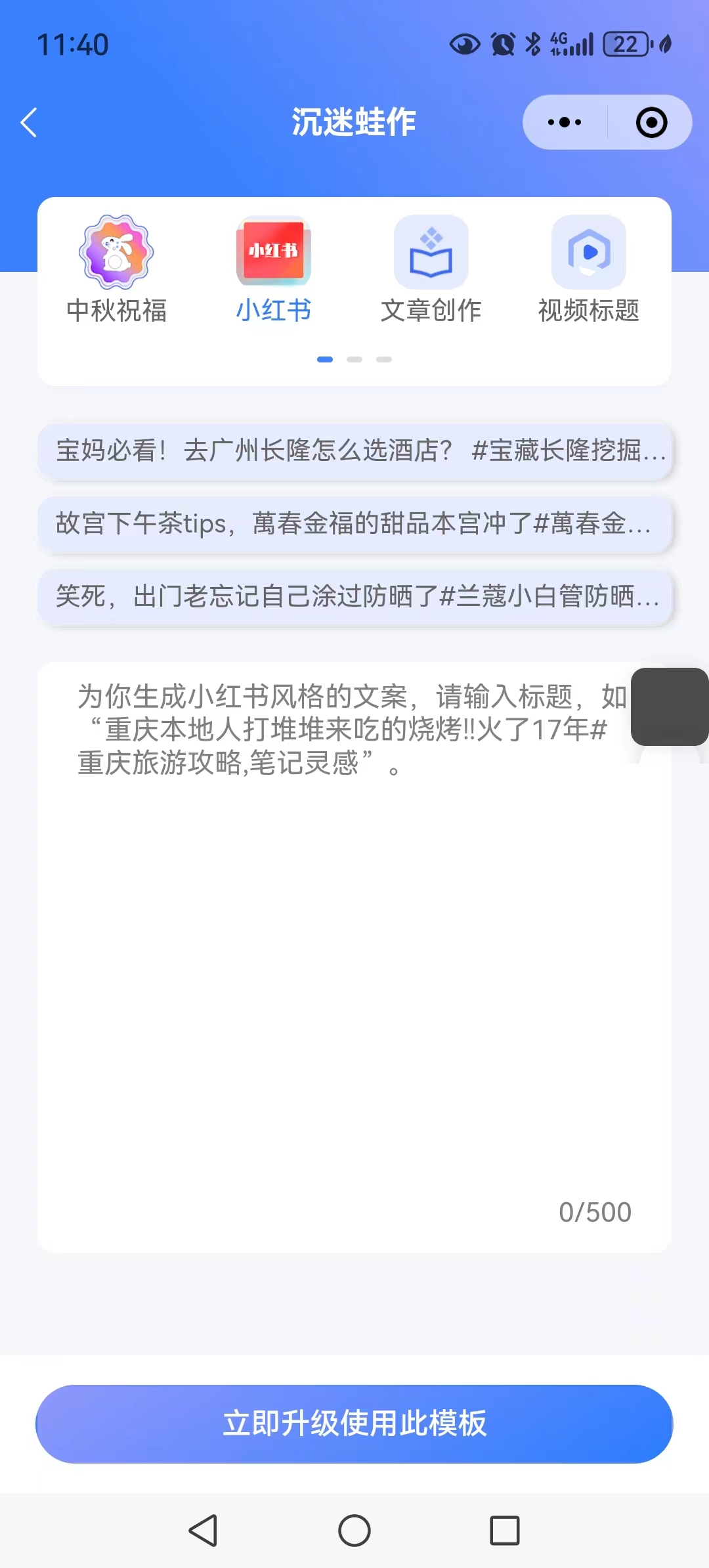Switch to the 文章创作 template
Viewport: 709px width, 1568px height.
431,270
